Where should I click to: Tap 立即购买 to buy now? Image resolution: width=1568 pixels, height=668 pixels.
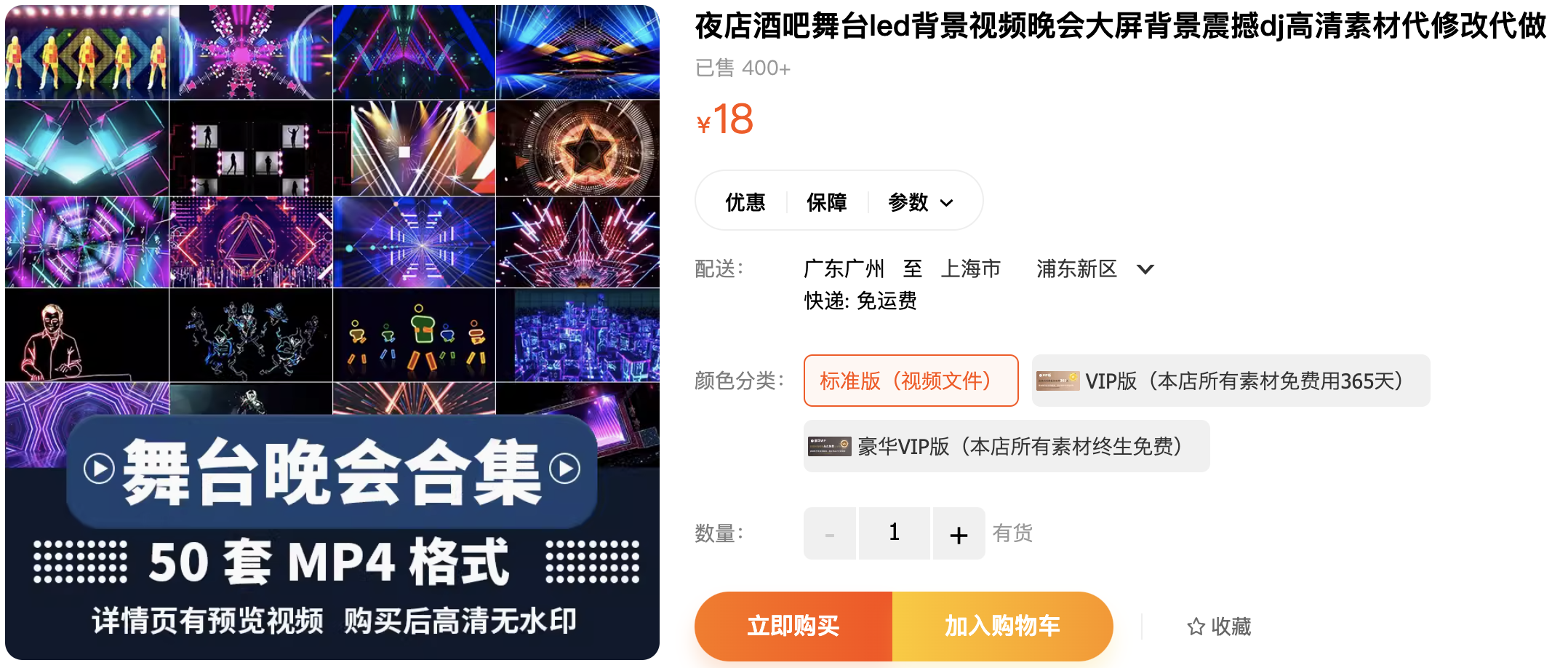click(793, 626)
